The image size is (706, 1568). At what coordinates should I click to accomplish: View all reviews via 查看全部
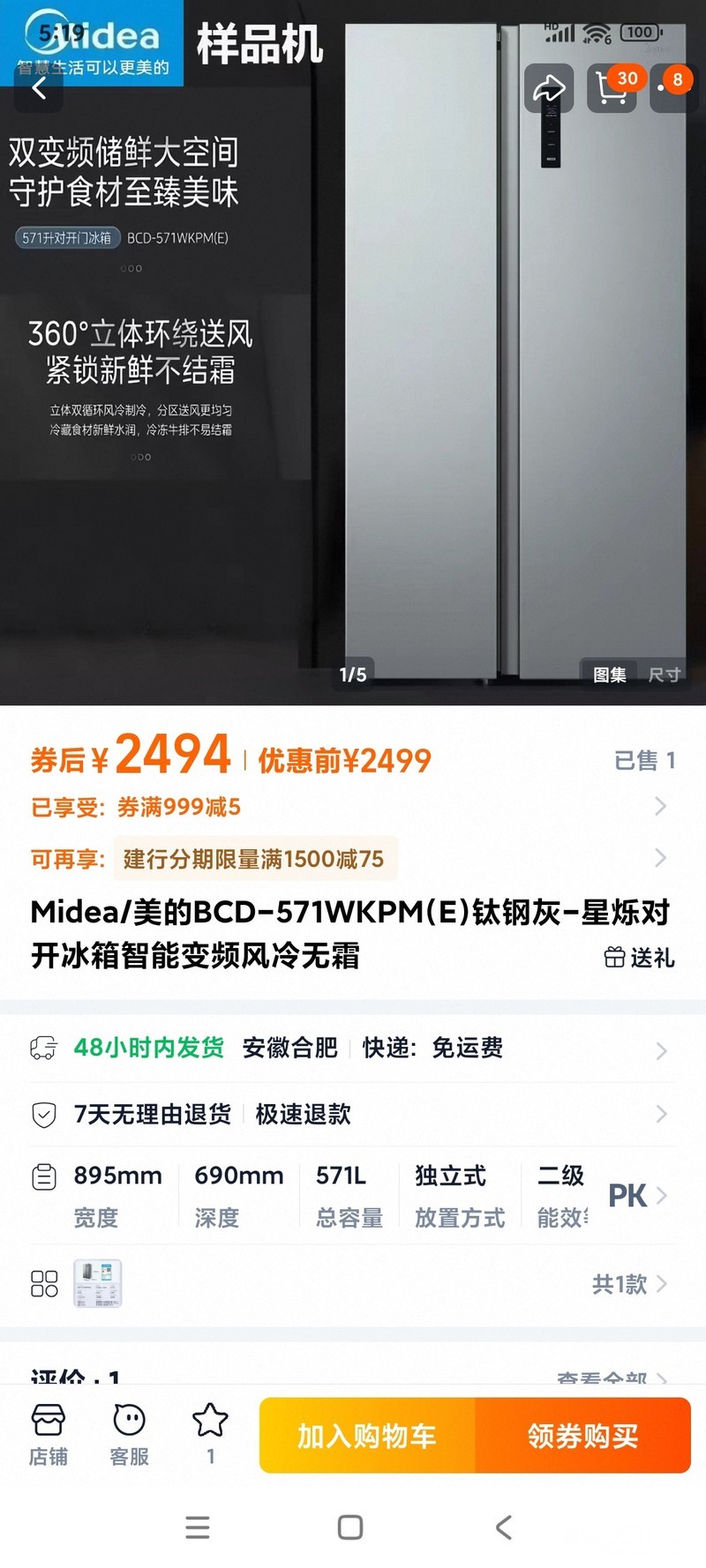611,1378
